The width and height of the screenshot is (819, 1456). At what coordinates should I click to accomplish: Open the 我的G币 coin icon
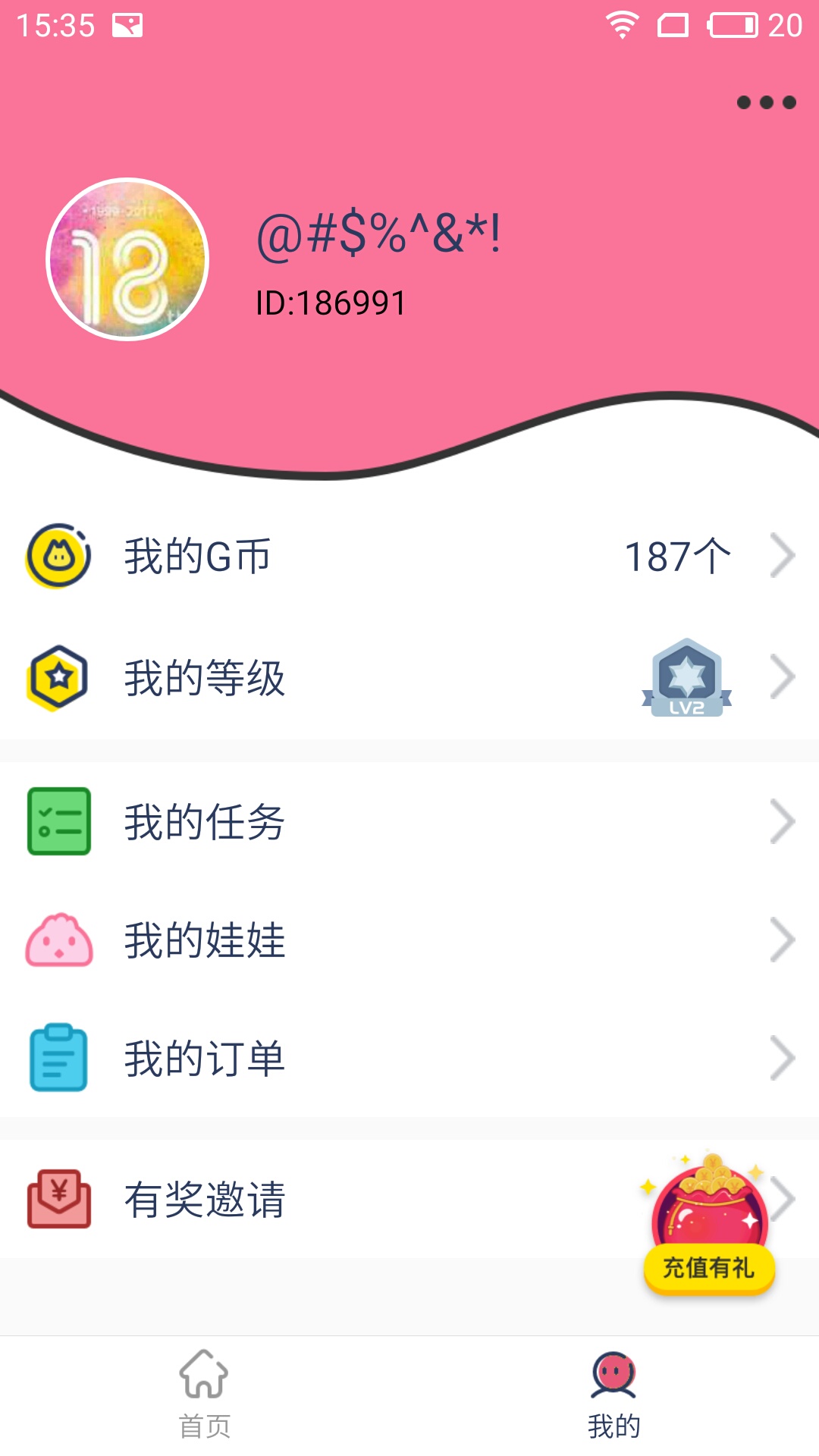click(x=60, y=556)
